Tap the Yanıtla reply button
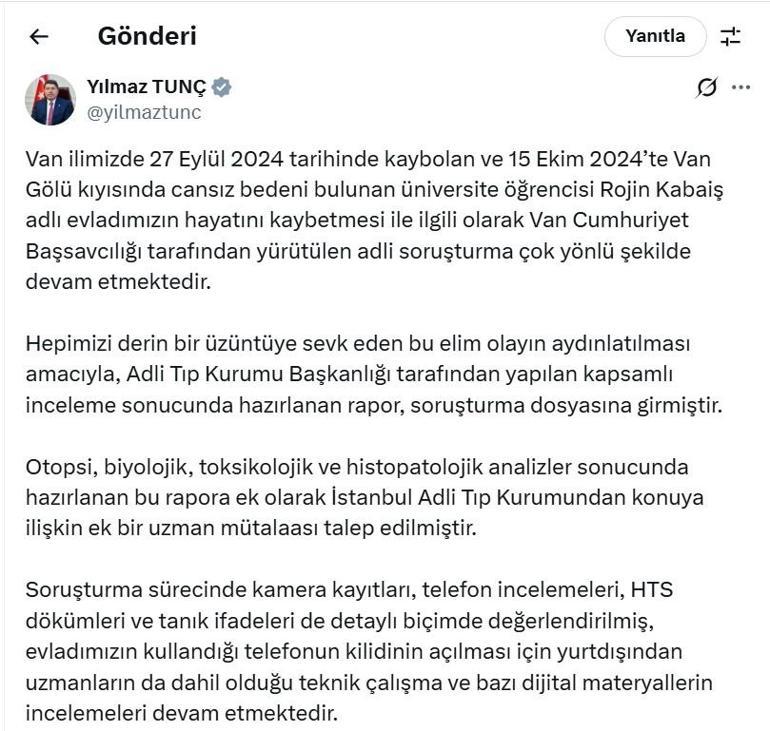The image size is (770, 731). coord(655,37)
